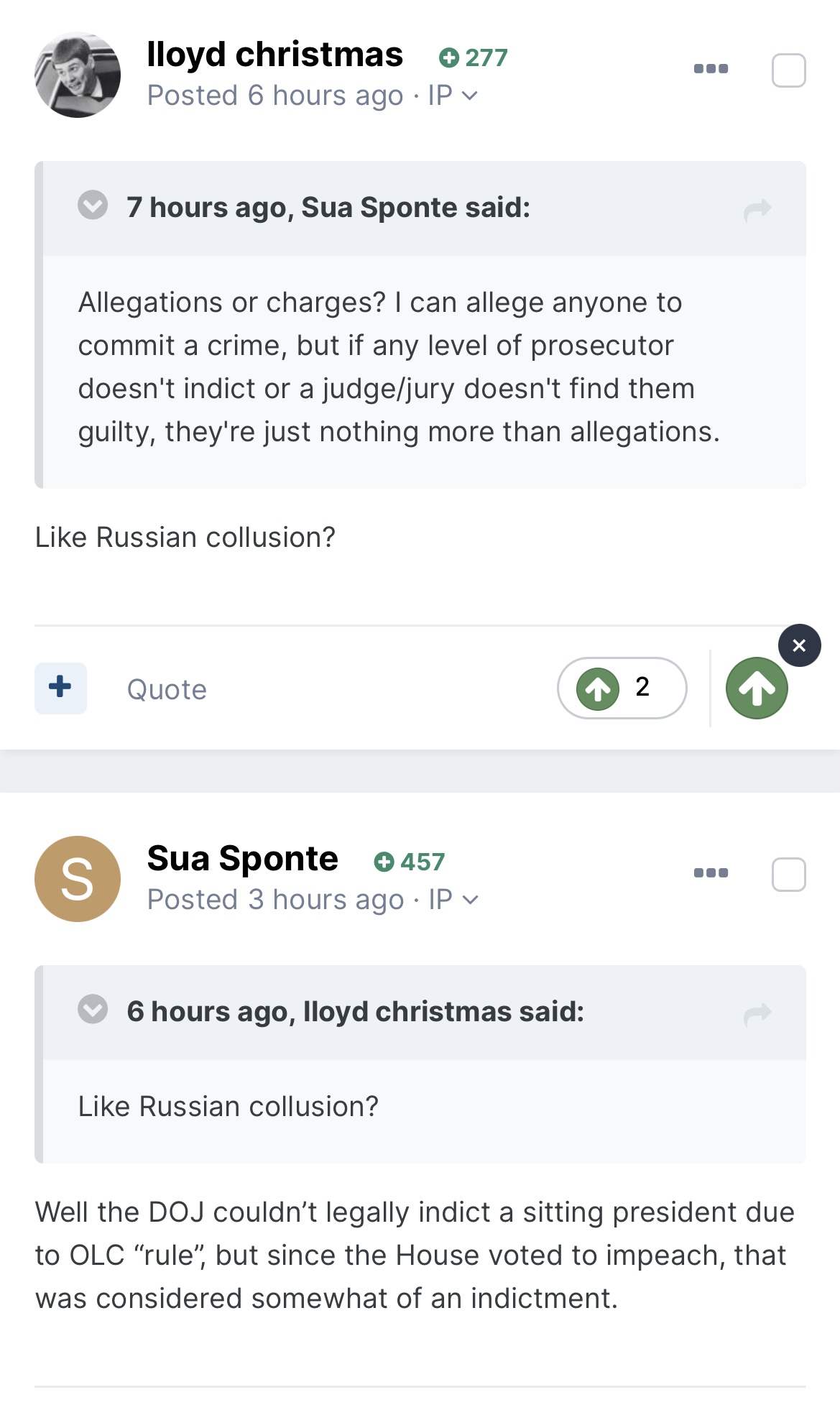The width and height of the screenshot is (840, 1405).
Task: Open lloyd christmas's profile avatar
Action: click(78, 75)
